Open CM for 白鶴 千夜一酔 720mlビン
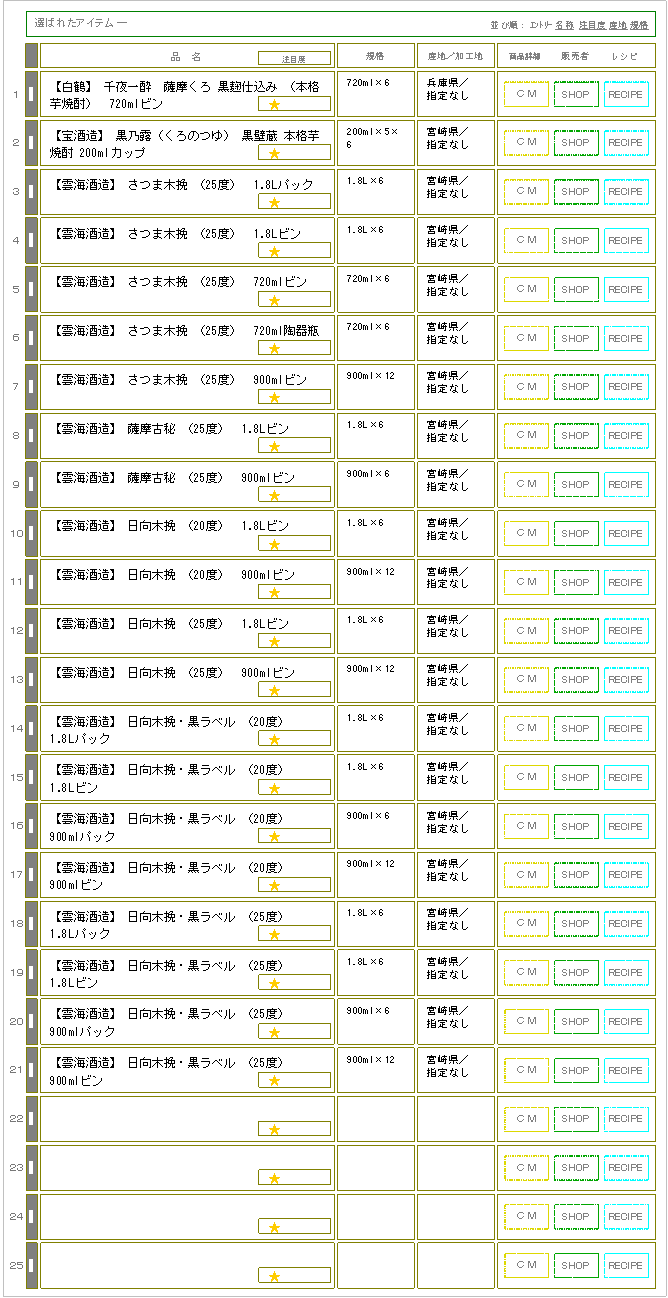The width and height of the screenshot is (668, 1298). pyautogui.click(x=526, y=94)
